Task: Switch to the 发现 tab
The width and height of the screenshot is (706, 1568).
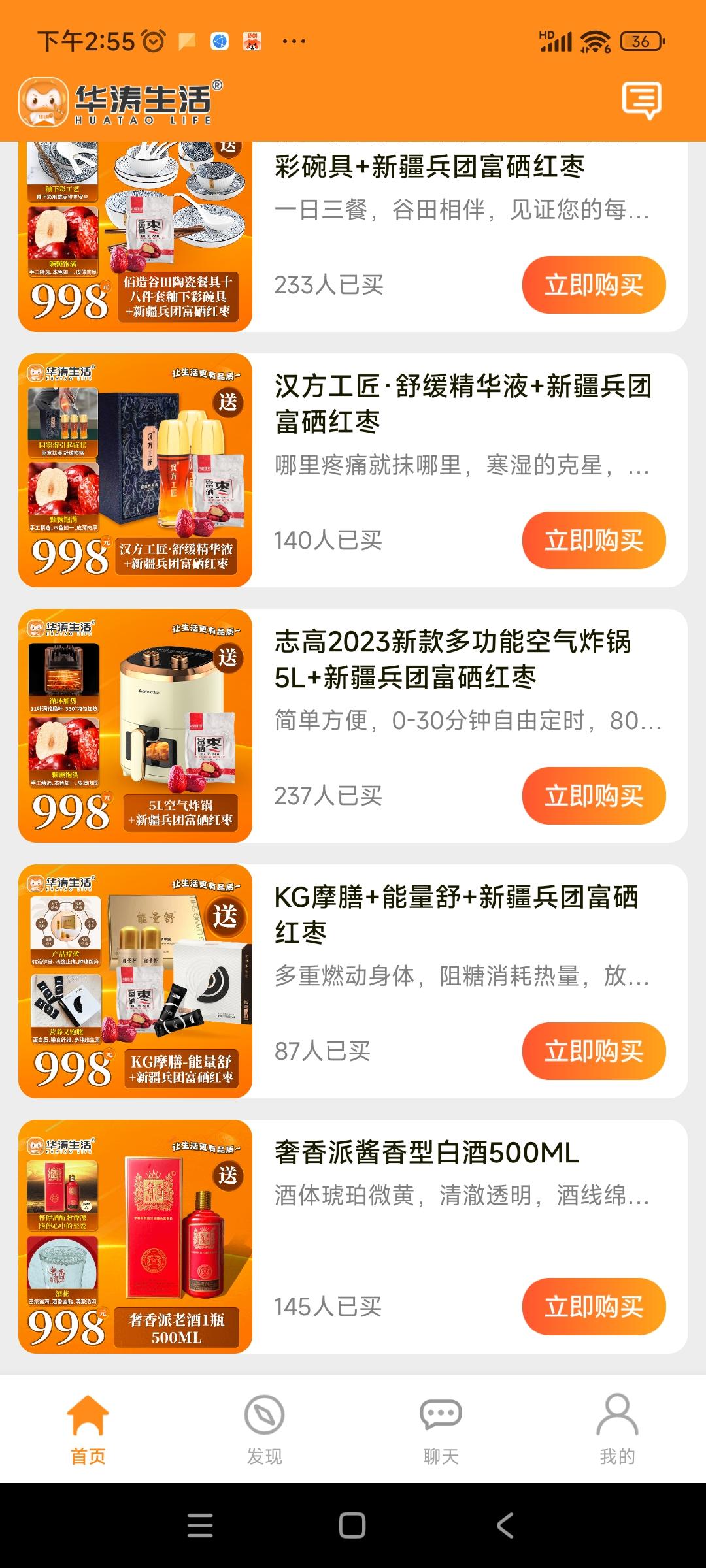Action: 264,1429
